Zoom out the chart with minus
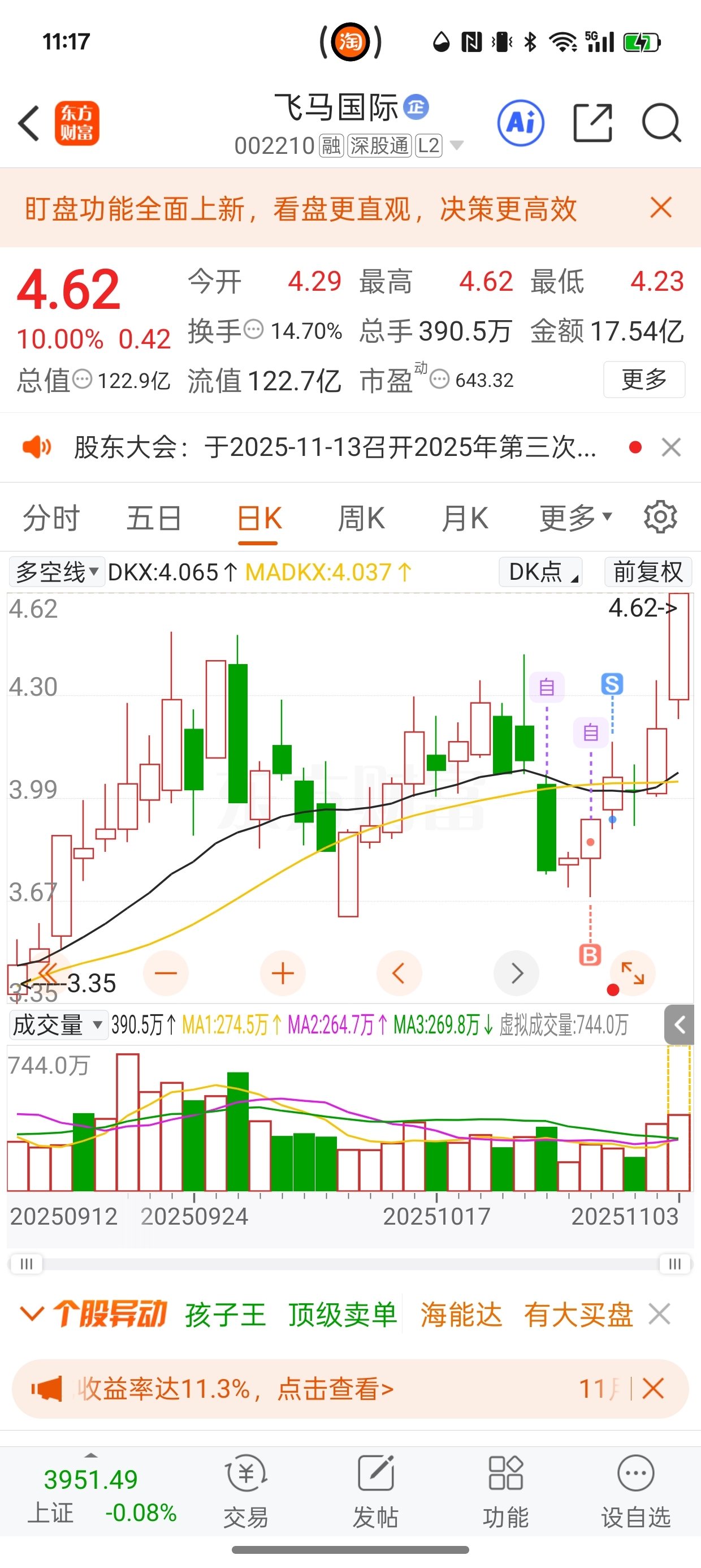Image resolution: width=701 pixels, height=1568 pixels. click(166, 973)
